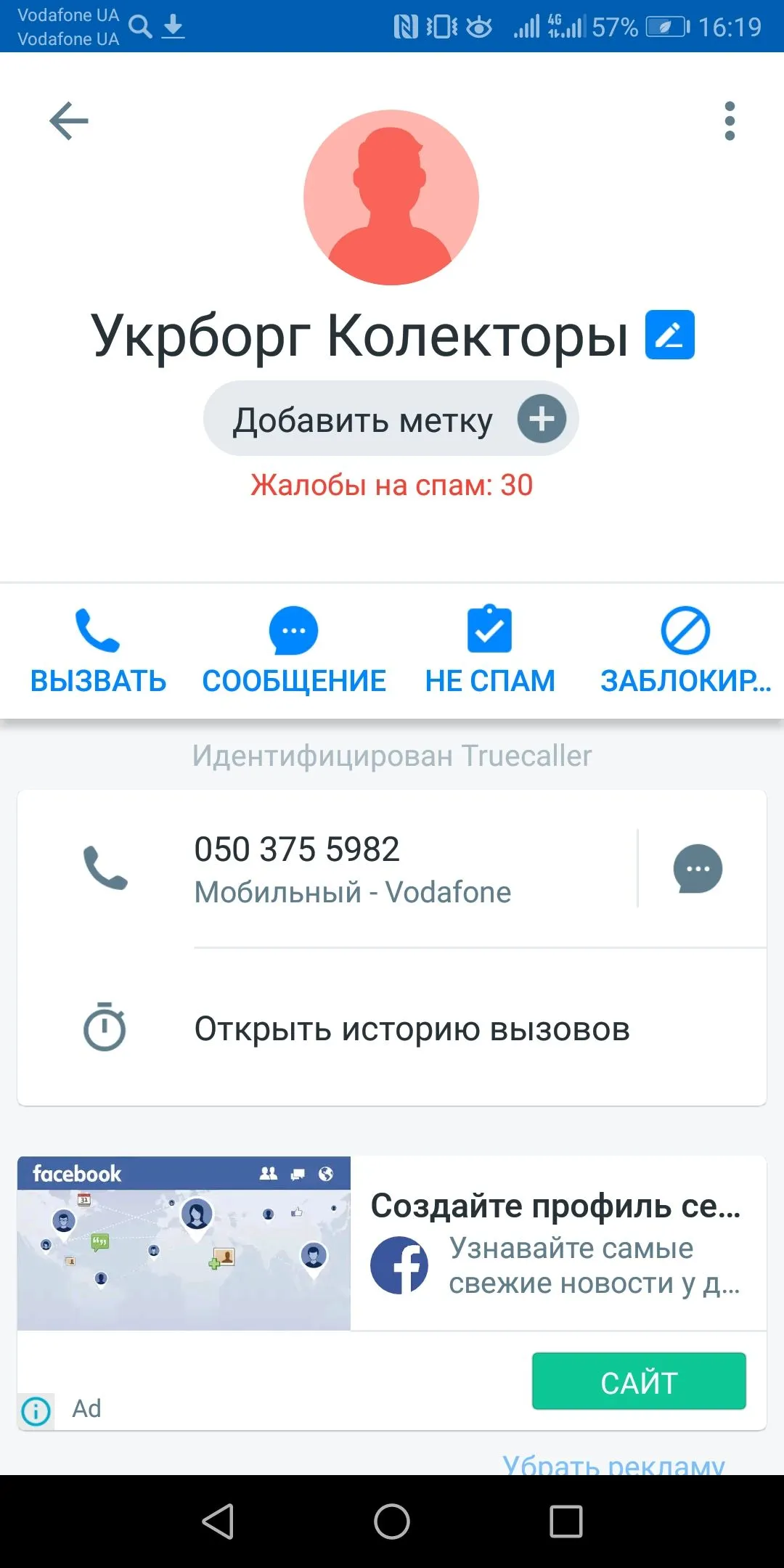Mark the number as НЕ СПАМ

coord(490,650)
